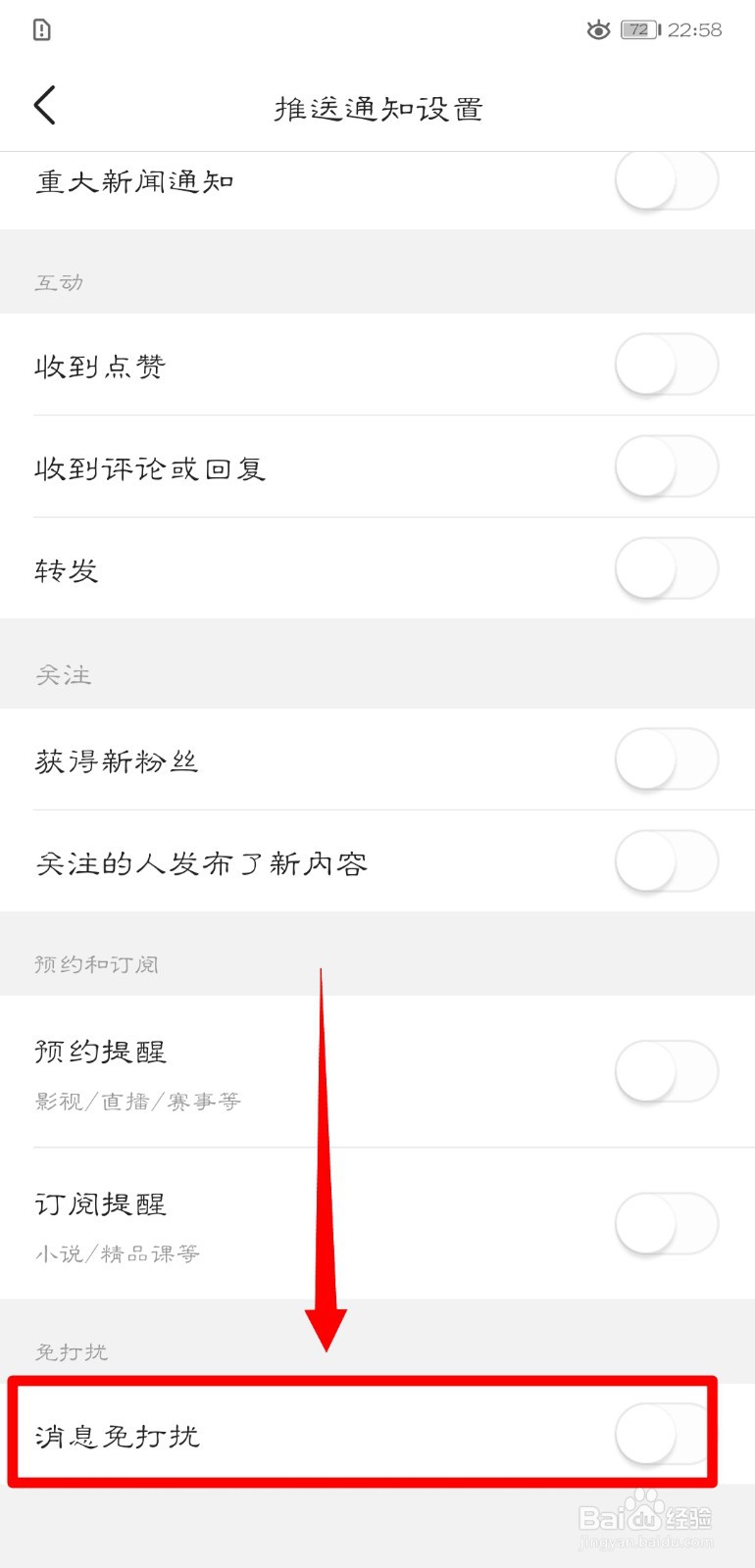Enable 关注的人发布了新内容 notifications

(667, 861)
